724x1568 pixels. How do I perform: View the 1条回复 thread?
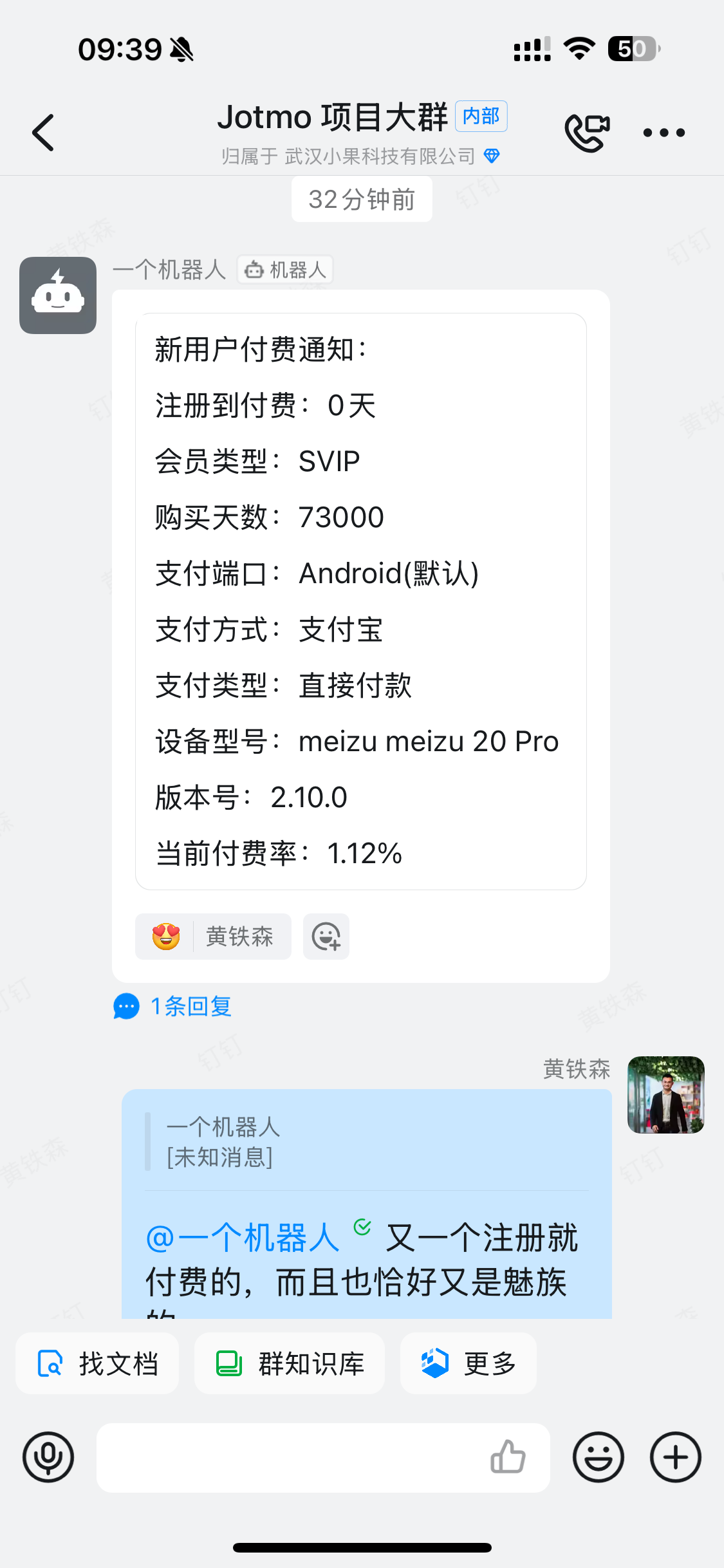(x=173, y=1006)
